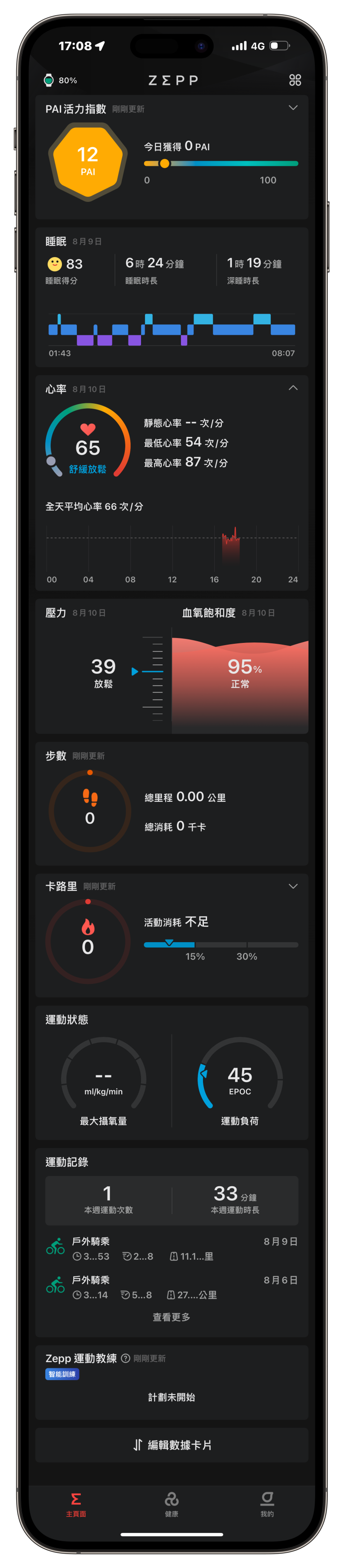344x1568 pixels.
Task: Expand the 卡路里 calories card chevron
Action: click(293, 886)
